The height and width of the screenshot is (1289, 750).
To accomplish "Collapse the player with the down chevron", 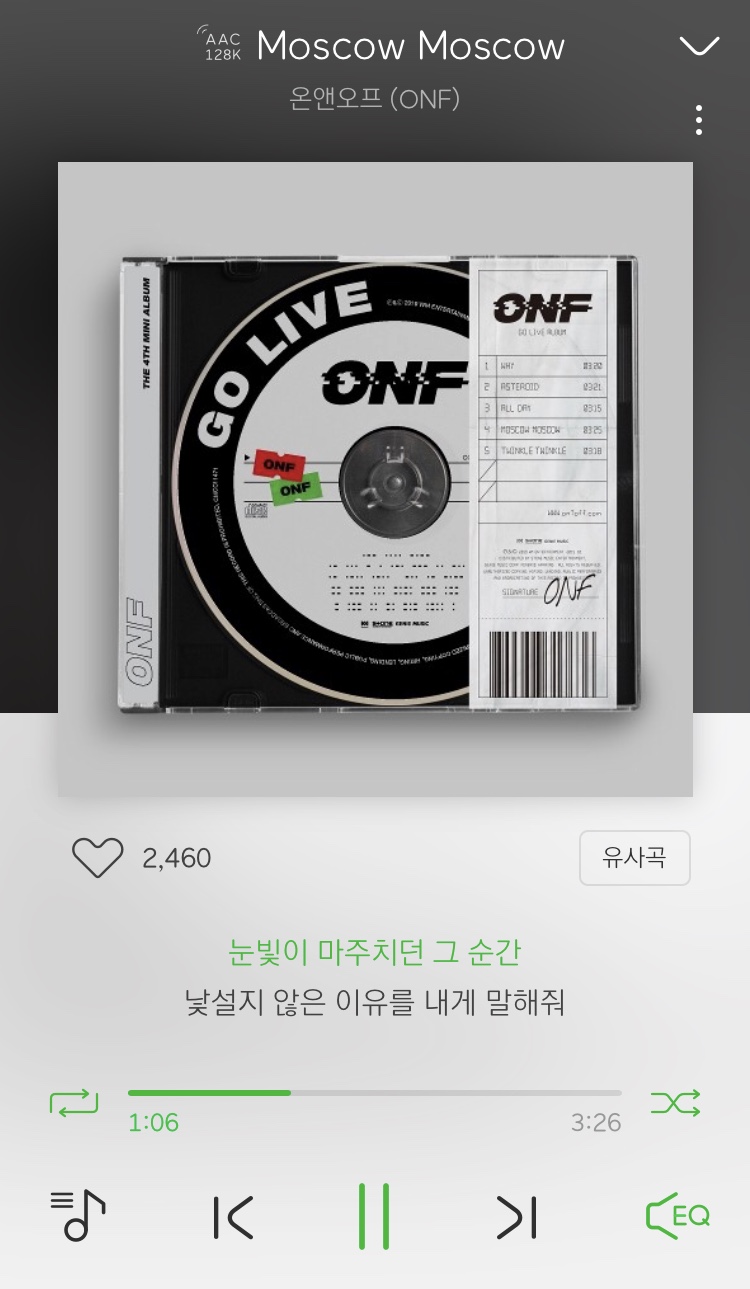I will click(697, 44).
